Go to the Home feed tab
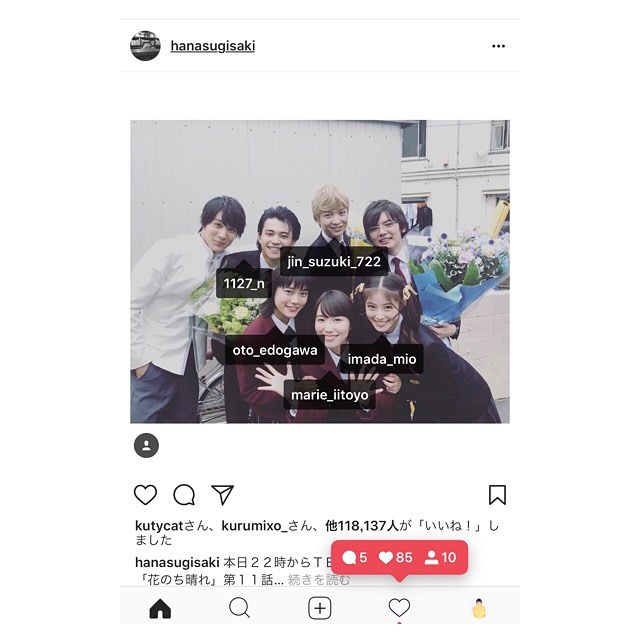The width and height of the screenshot is (640, 640). (160, 608)
